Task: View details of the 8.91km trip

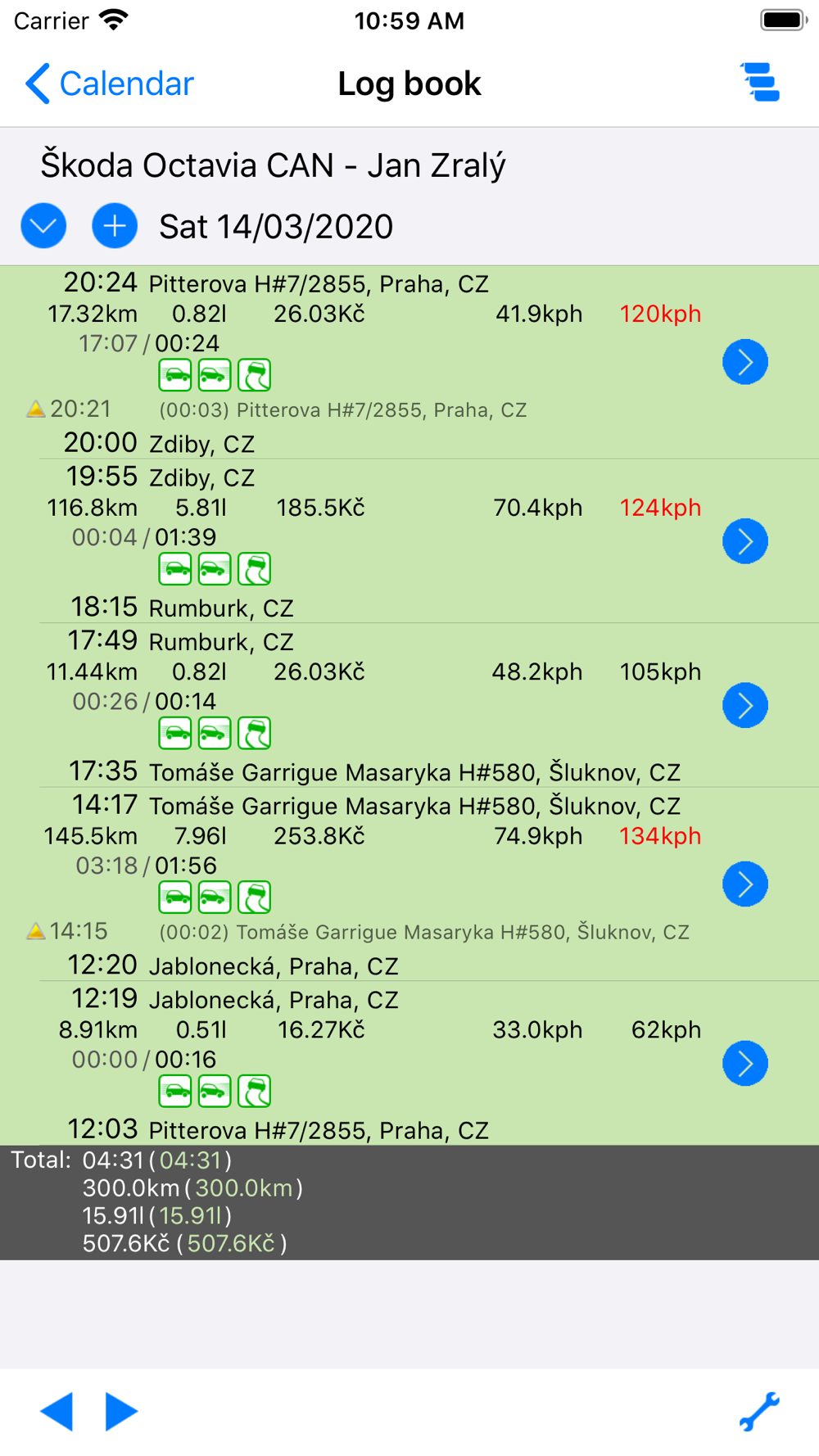Action: [744, 1064]
